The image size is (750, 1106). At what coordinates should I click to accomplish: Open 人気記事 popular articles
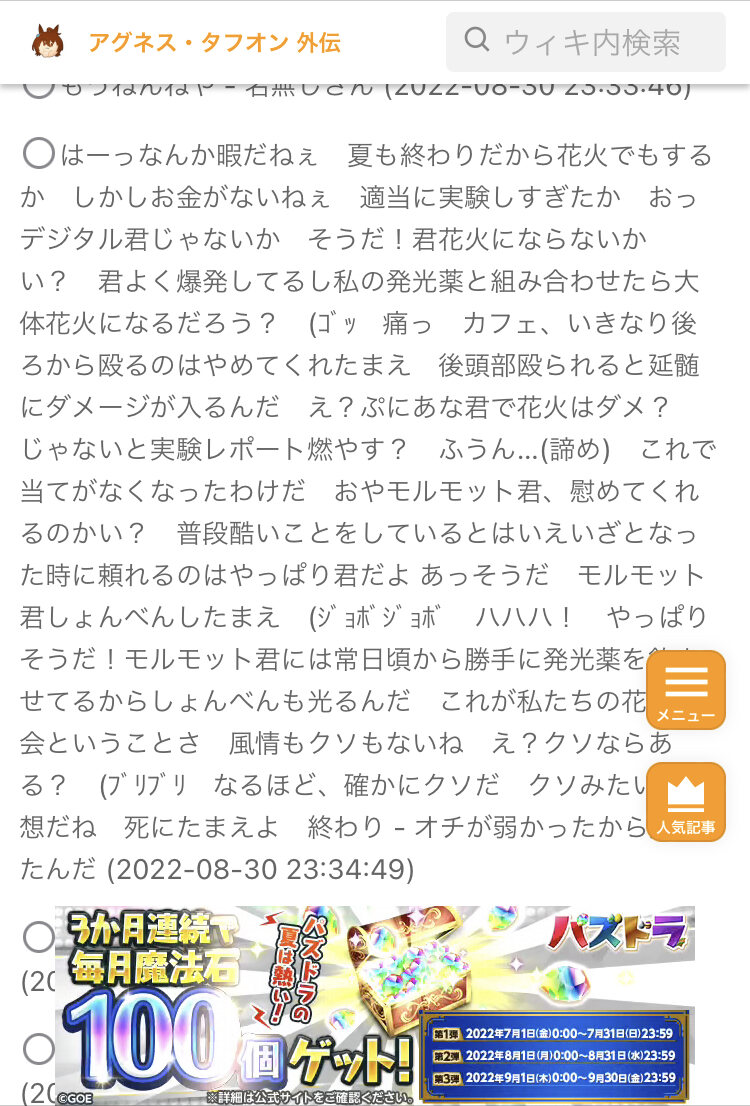click(x=686, y=802)
